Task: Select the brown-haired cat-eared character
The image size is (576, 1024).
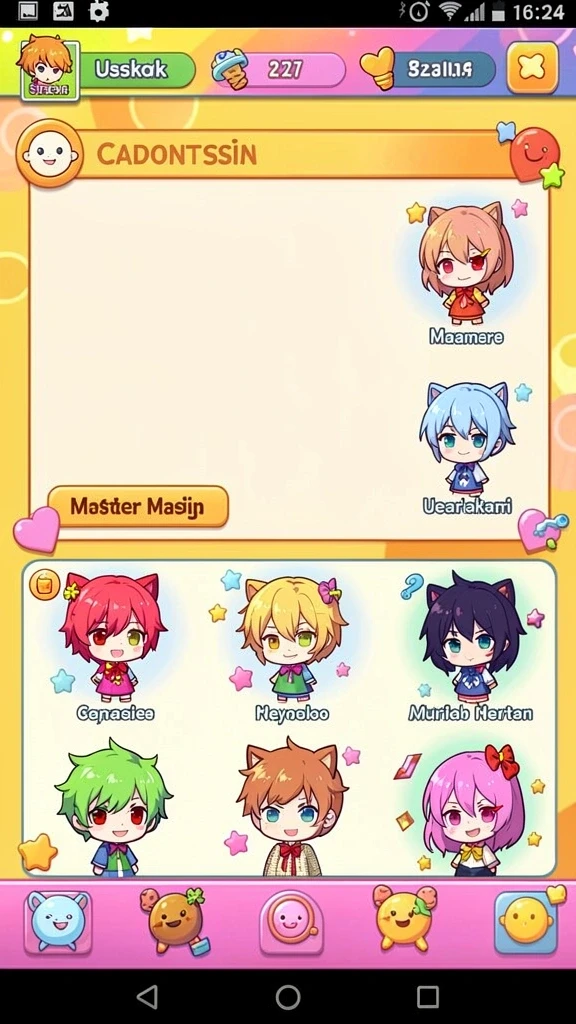Action: pyautogui.click(x=291, y=807)
